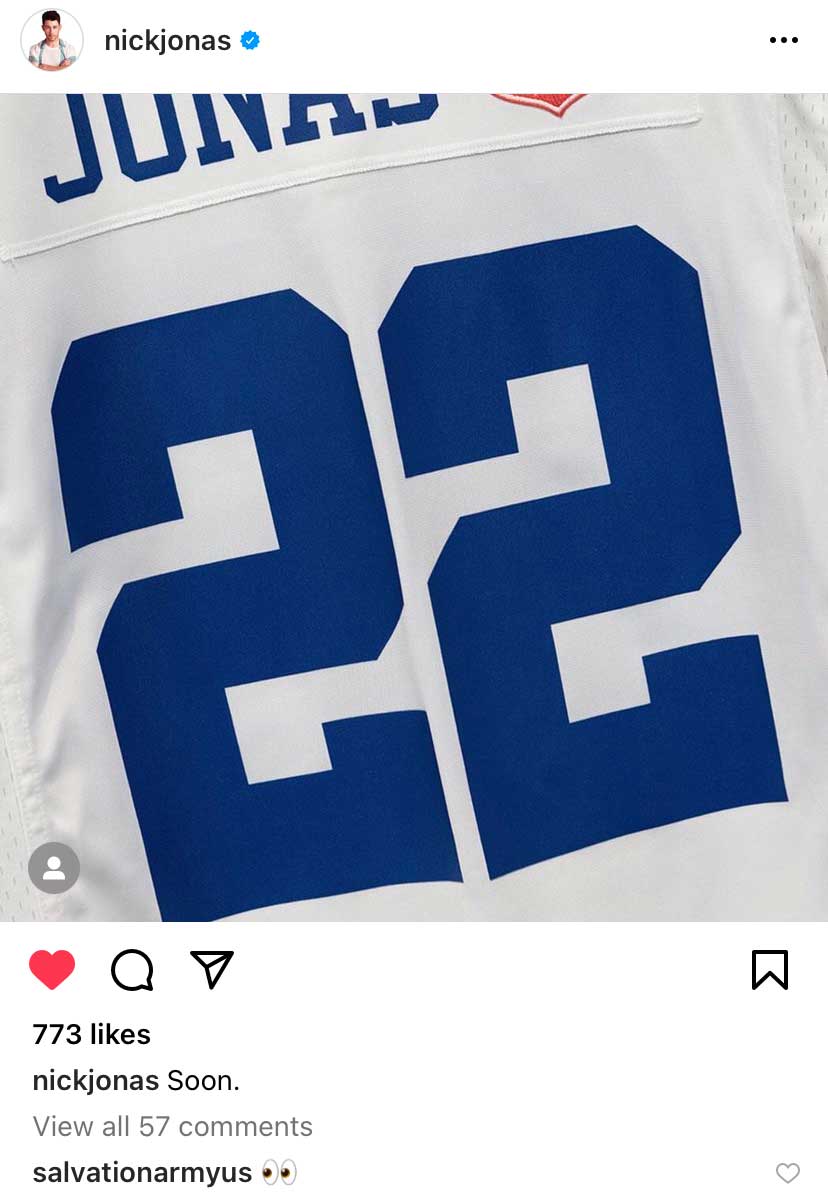The image size is (828, 1203).
Task: Open salvationarmyus commenter profile
Action: tap(141, 1173)
